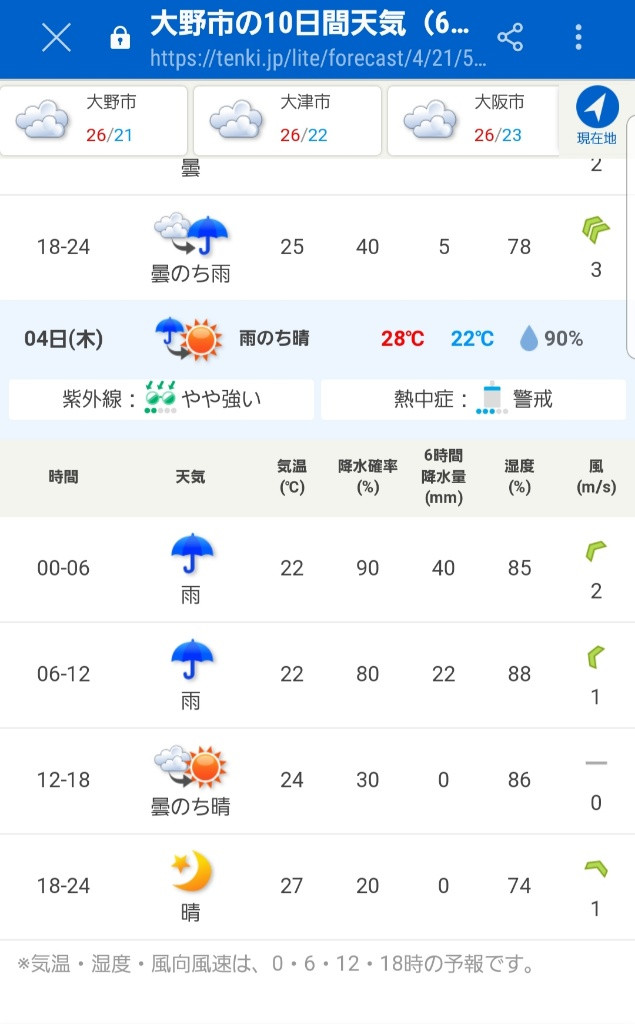
Task: Share the tenki.jp page
Action: [510, 37]
